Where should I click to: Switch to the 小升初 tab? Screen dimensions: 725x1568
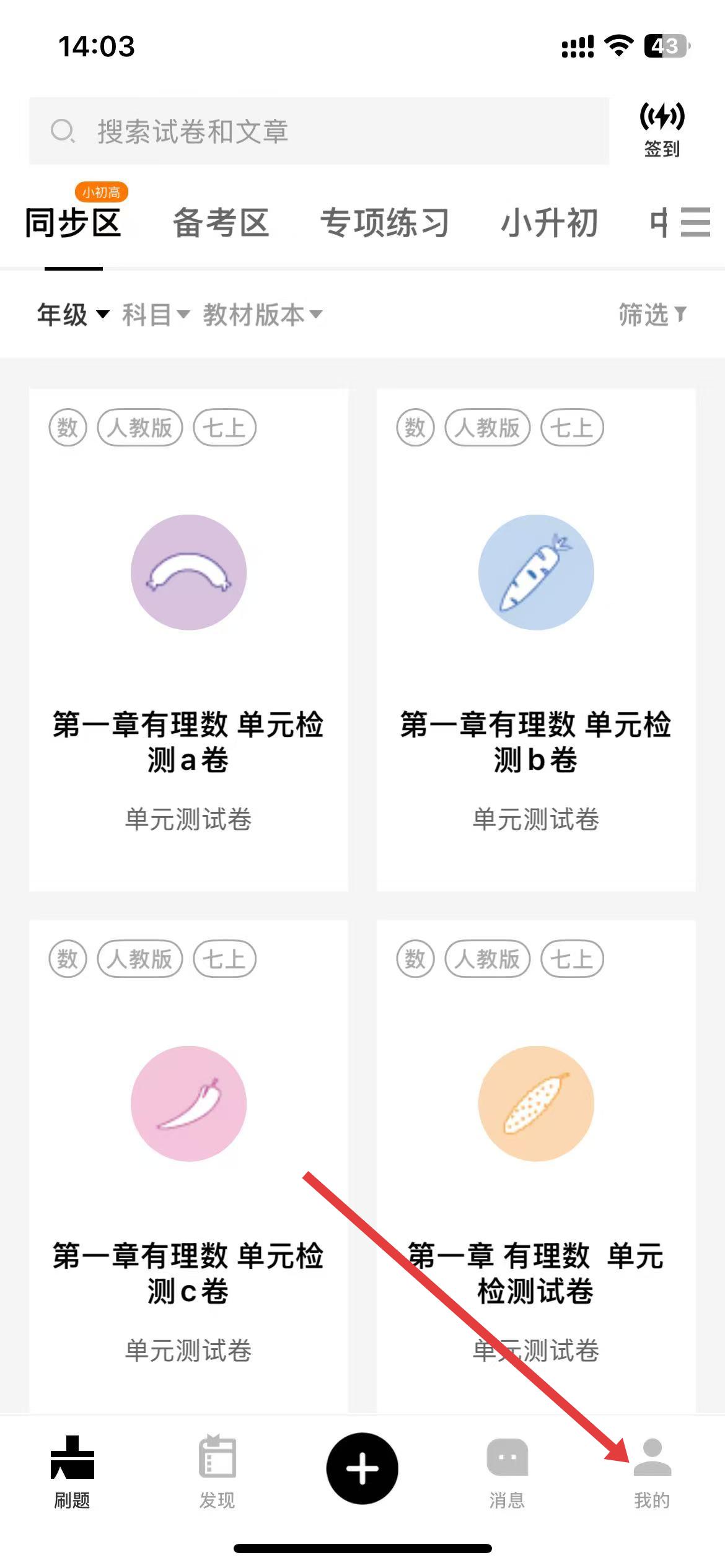pyautogui.click(x=549, y=223)
